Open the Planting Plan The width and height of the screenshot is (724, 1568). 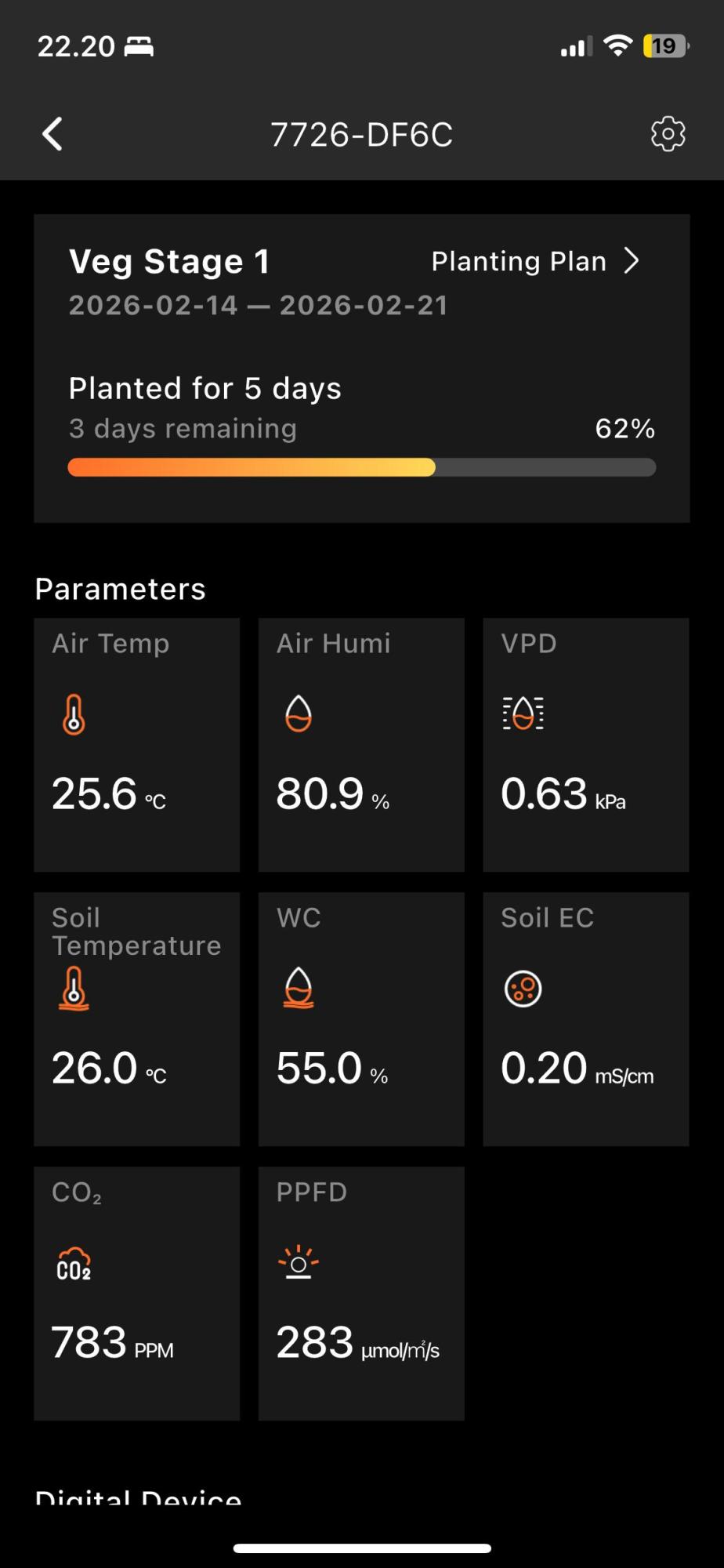[x=536, y=261]
